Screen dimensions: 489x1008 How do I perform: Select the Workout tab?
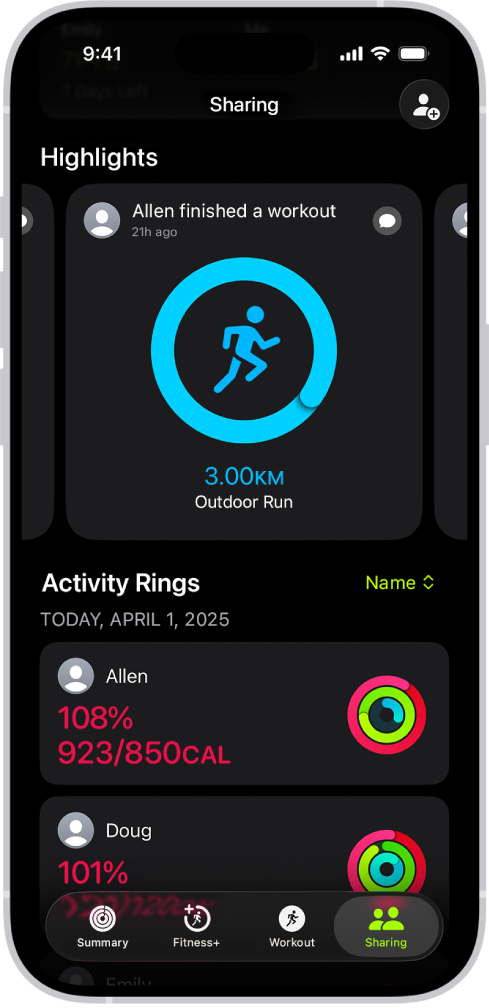click(292, 926)
